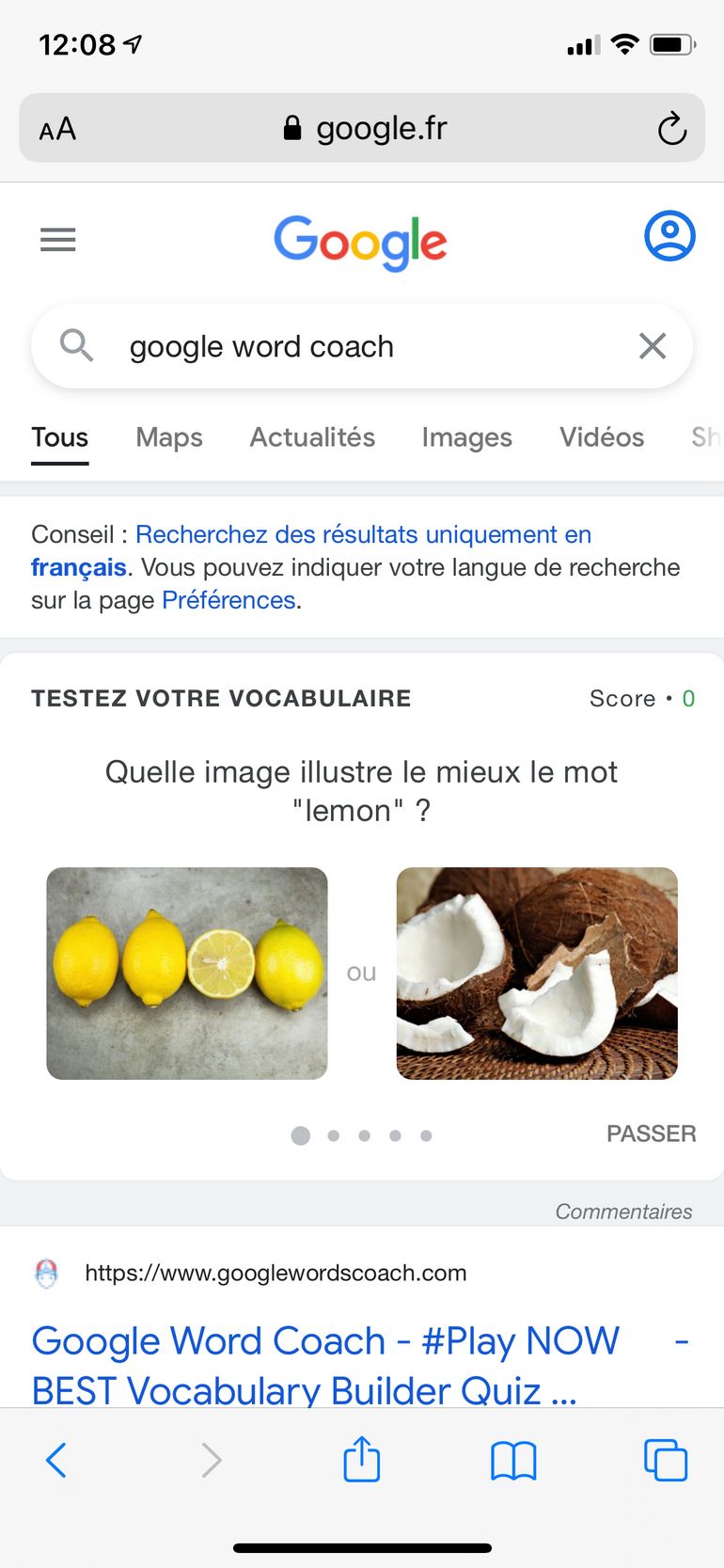Open the Google hamburger menu
This screenshot has height=1568, width=724.
point(57,240)
